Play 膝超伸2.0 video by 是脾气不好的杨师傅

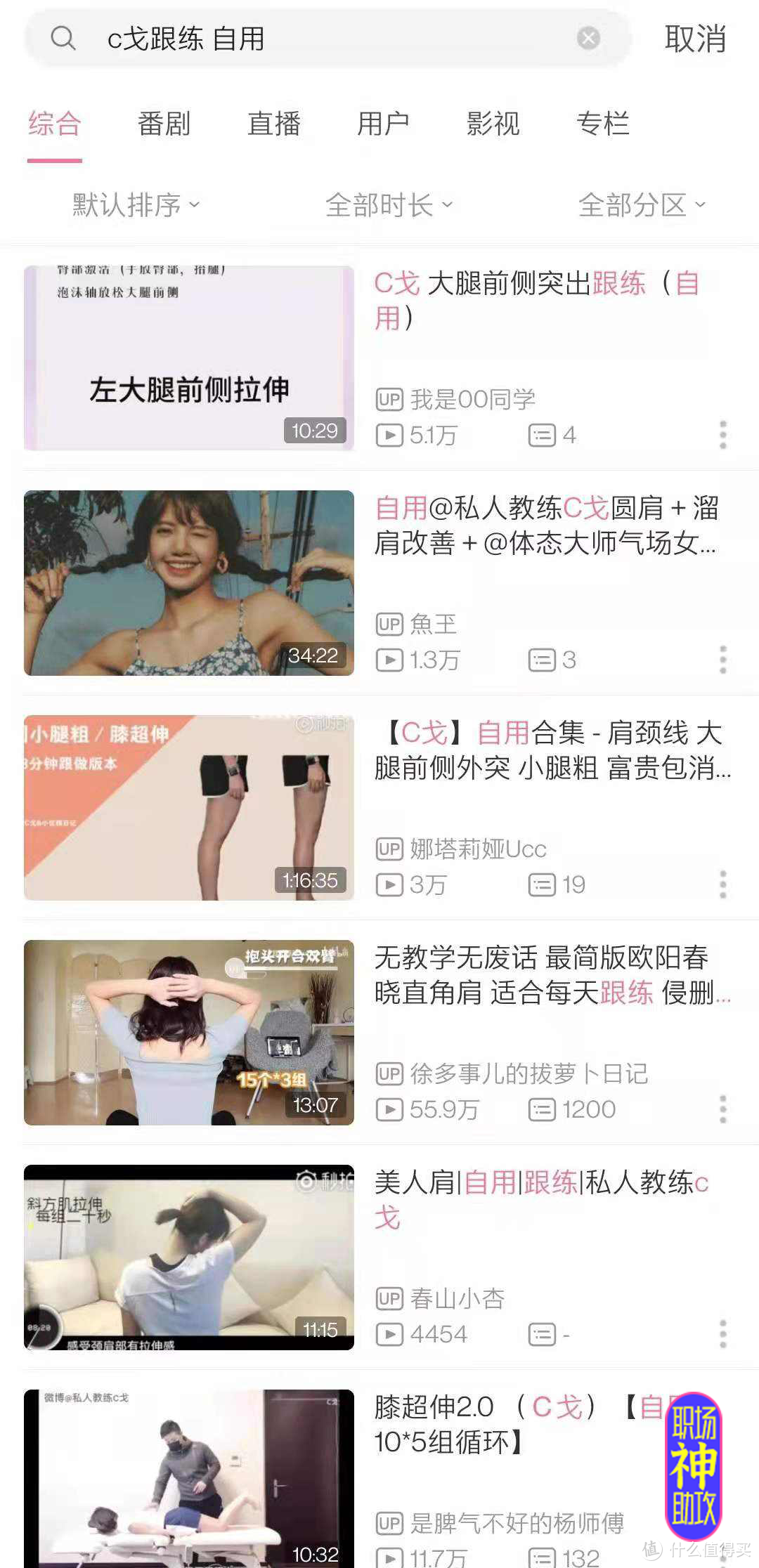(188, 1479)
